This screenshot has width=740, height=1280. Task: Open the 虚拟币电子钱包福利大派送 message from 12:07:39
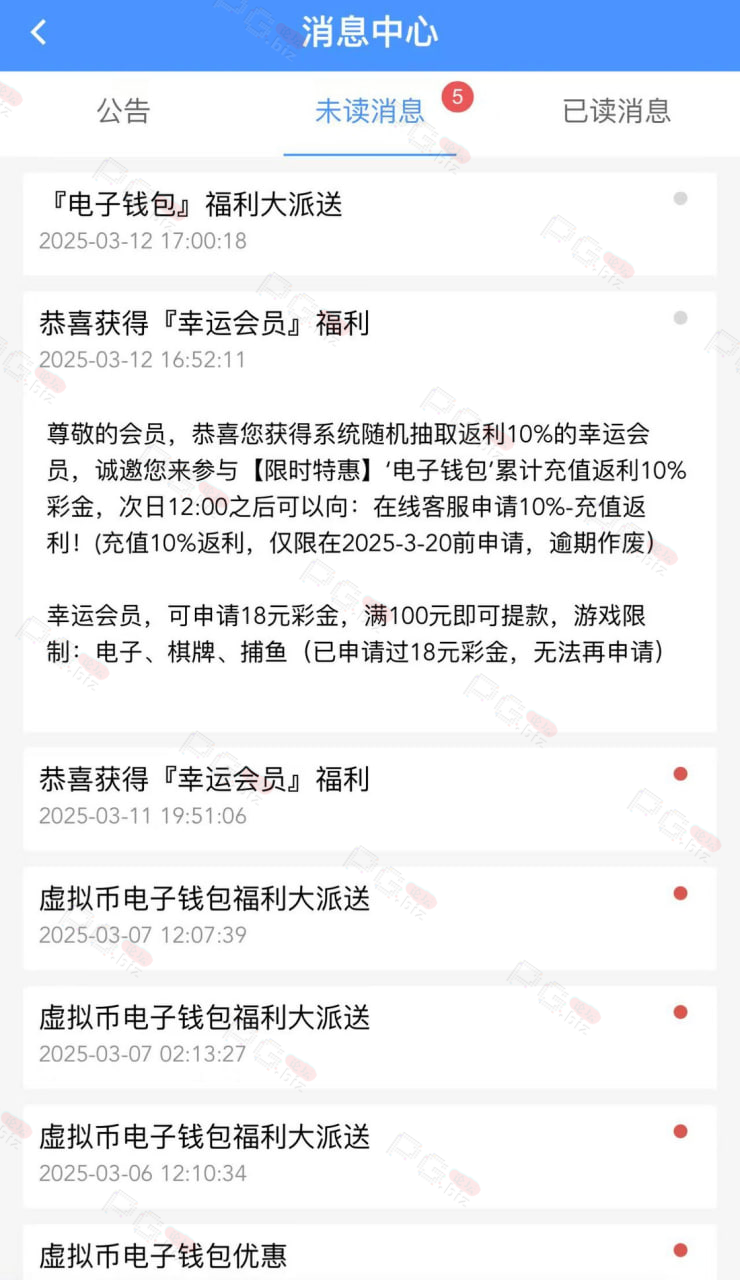click(370, 917)
